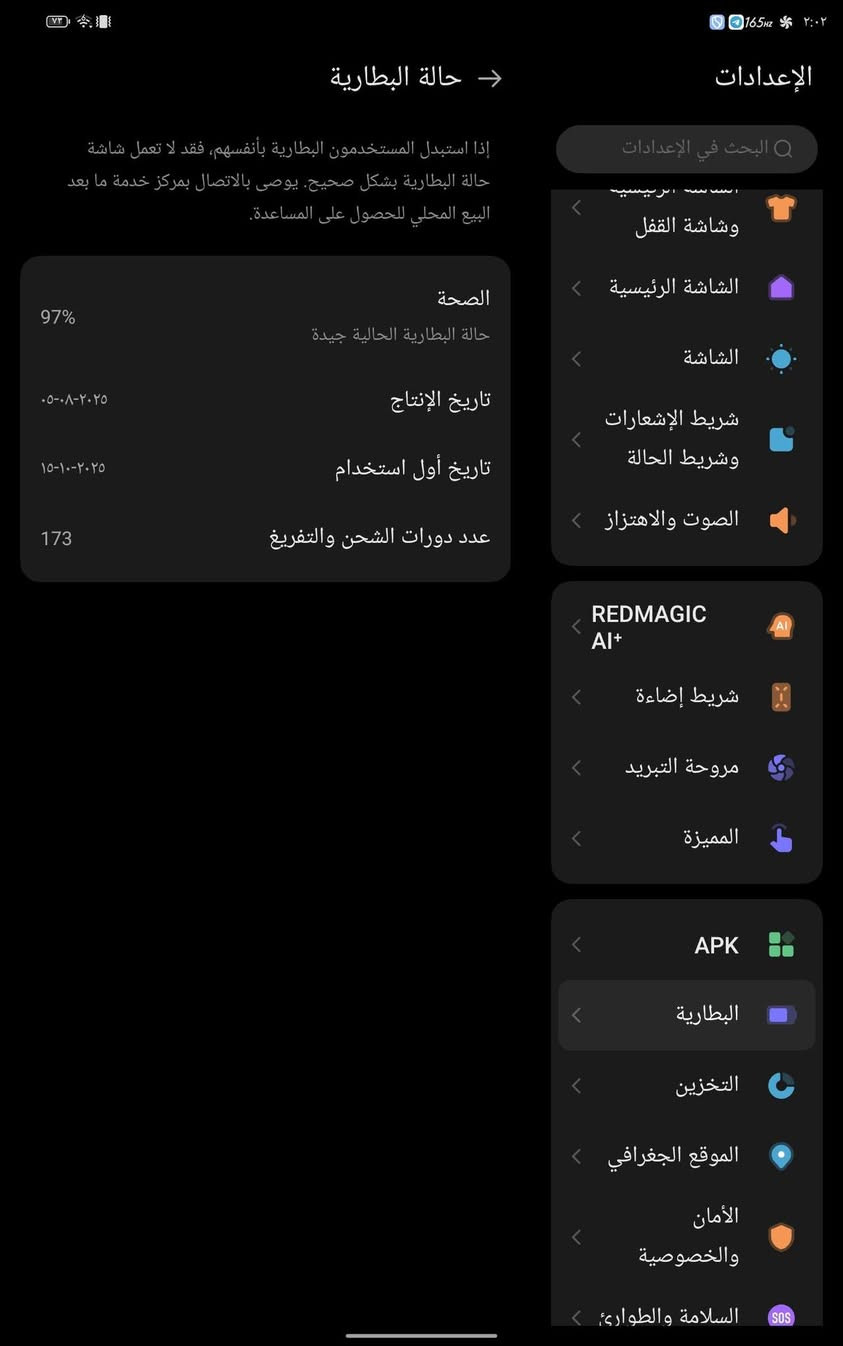Open the عدد دورات الشحن والتفريغ row
This screenshot has width=843, height=1346.
(265, 537)
